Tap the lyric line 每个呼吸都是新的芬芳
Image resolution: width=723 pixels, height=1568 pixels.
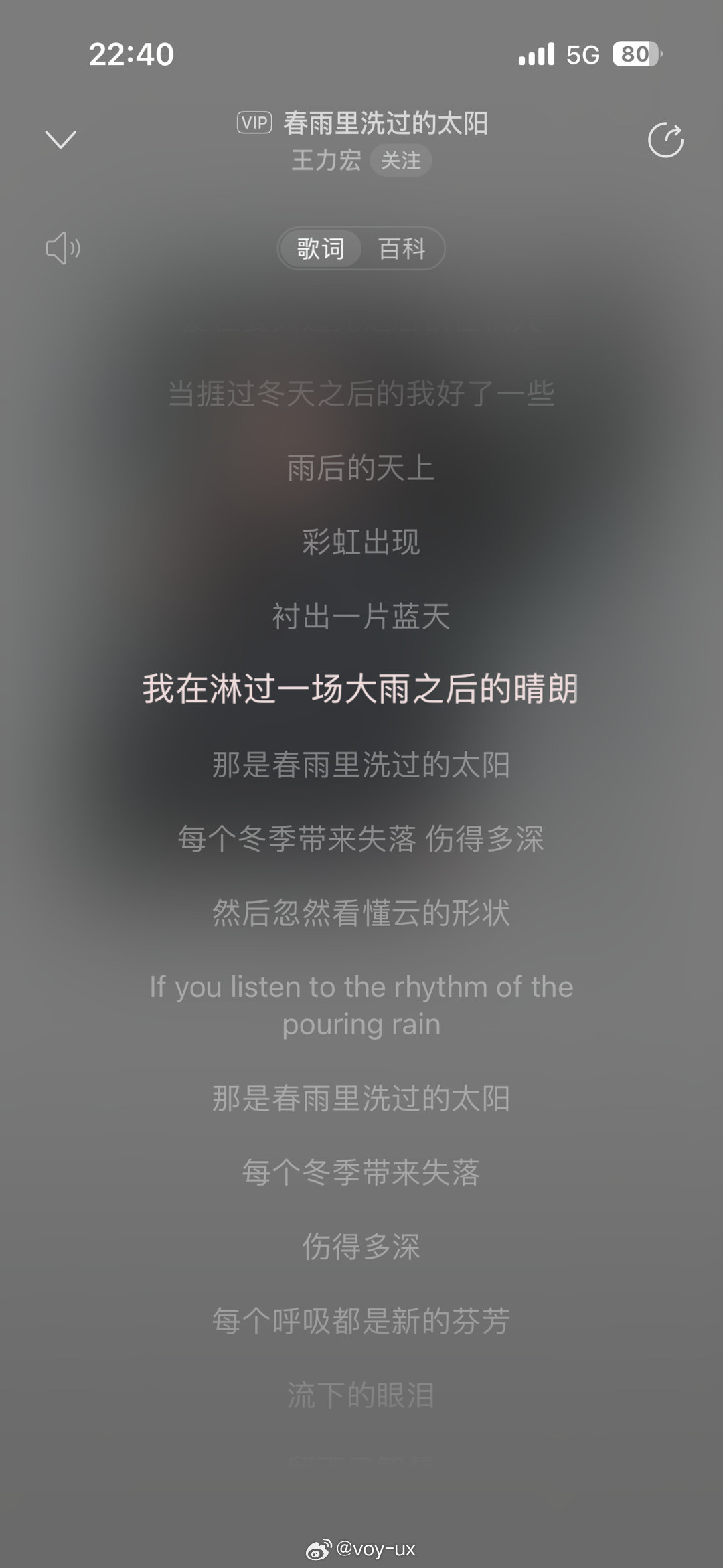tap(361, 1321)
